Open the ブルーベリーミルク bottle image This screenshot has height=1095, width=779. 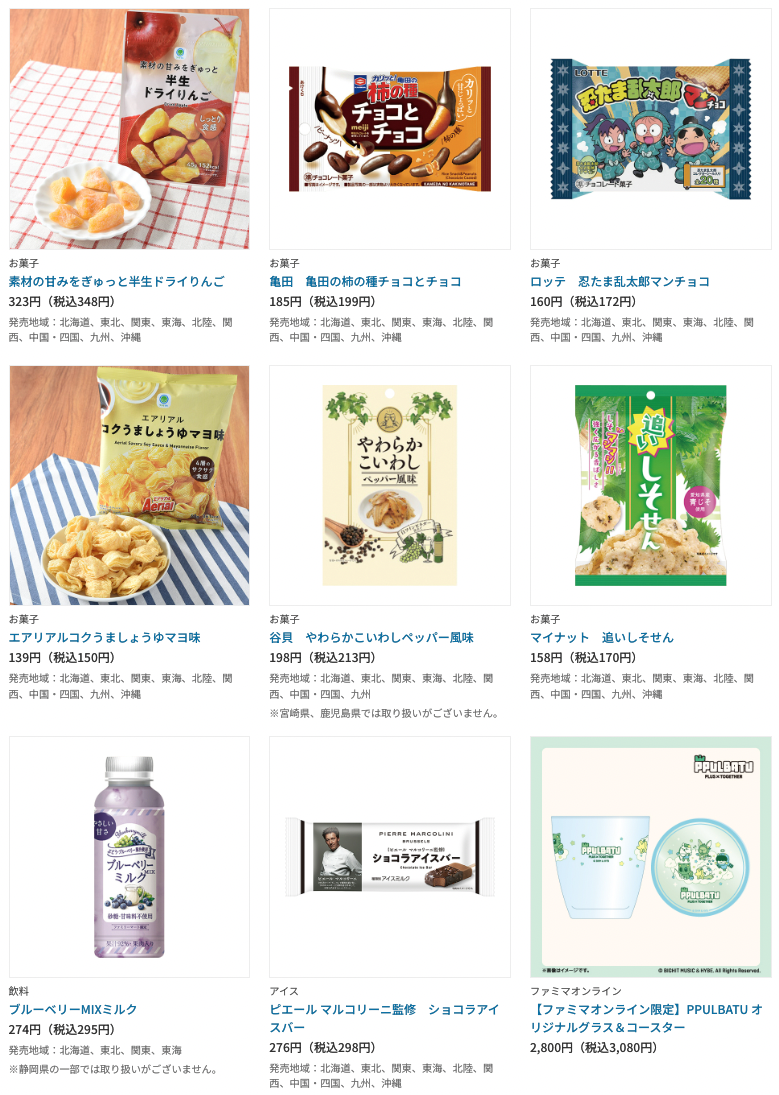(129, 857)
